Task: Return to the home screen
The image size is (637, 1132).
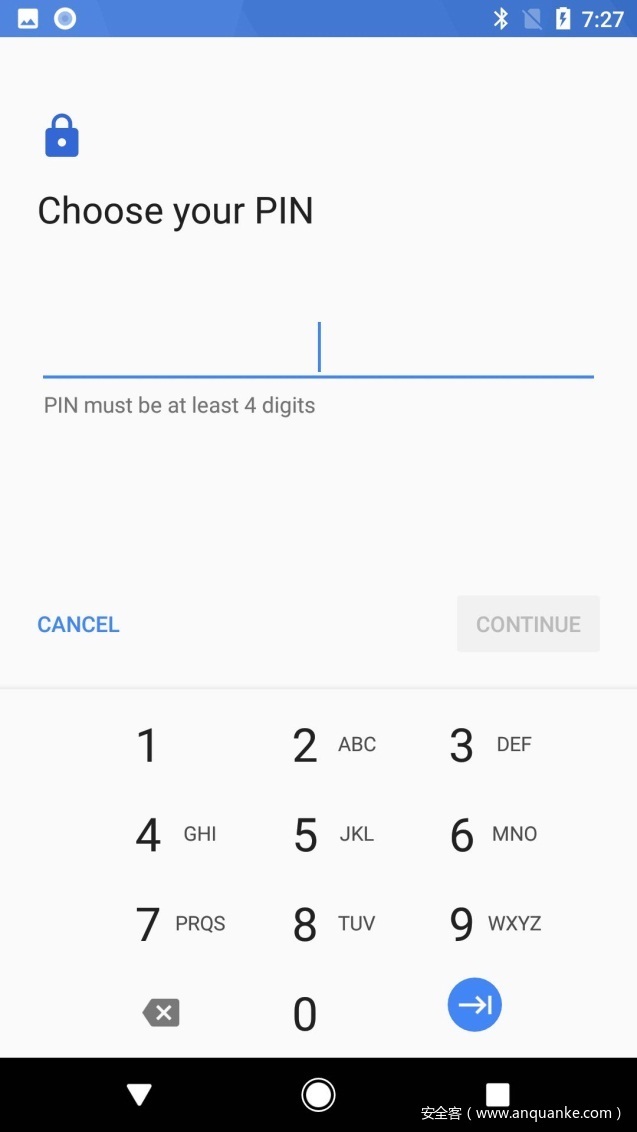Action: [318, 1095]
